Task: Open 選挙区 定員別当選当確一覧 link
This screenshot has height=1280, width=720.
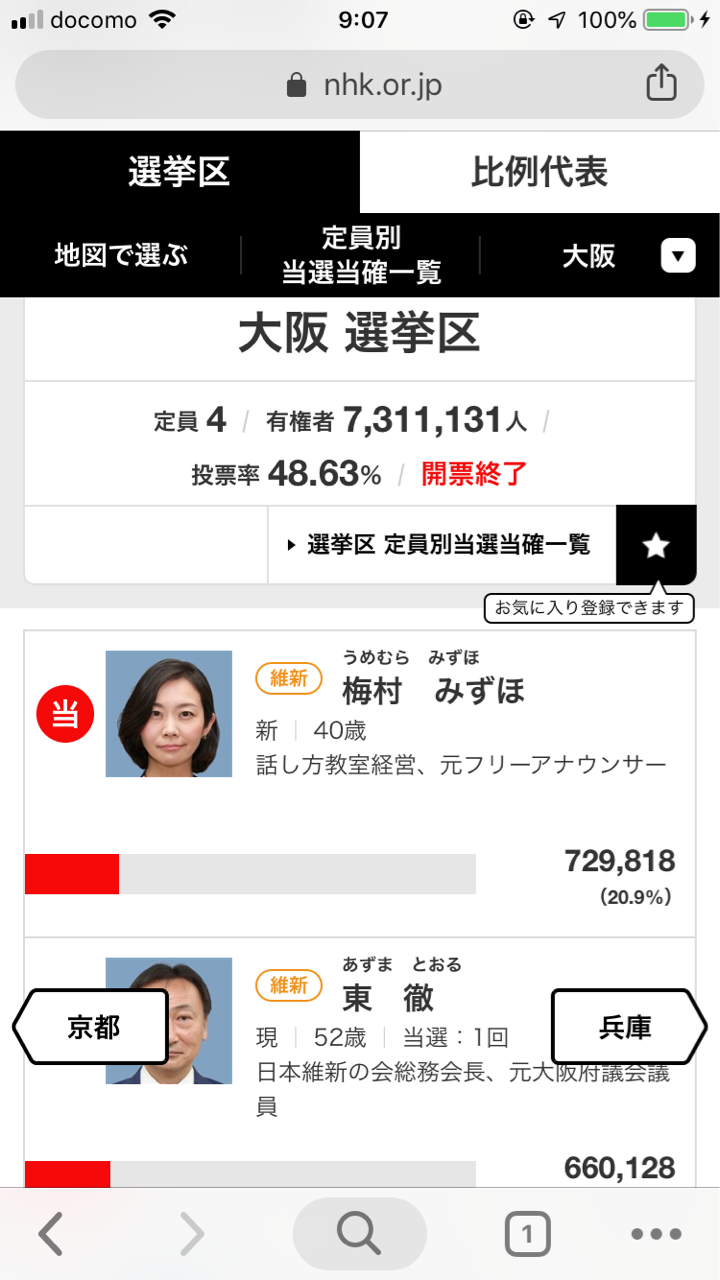Action: (440, 545)
